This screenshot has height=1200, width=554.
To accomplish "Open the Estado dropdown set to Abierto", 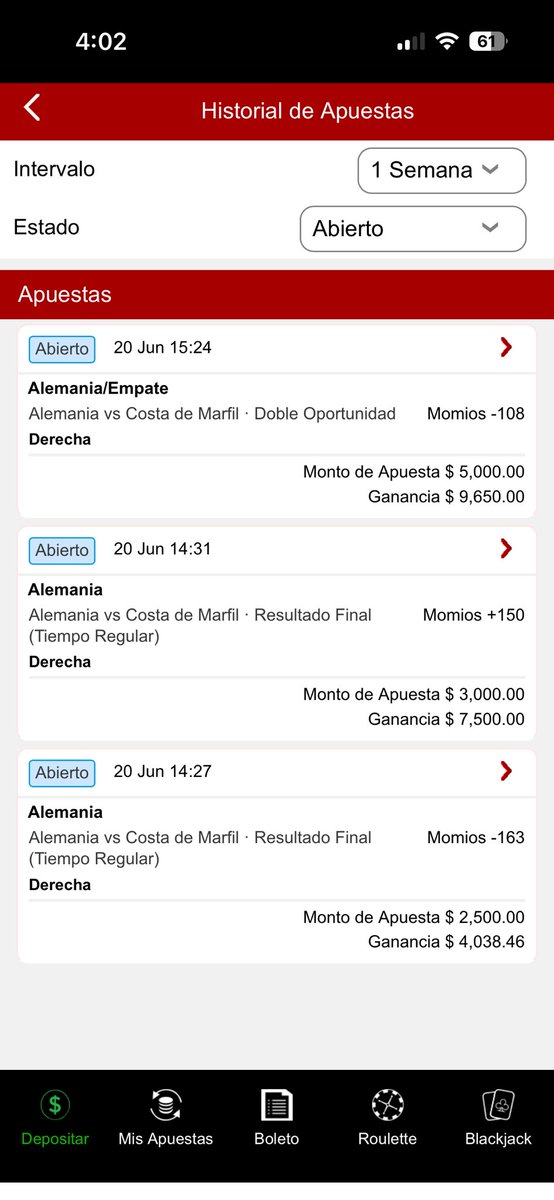I will (x=413, y=228).
